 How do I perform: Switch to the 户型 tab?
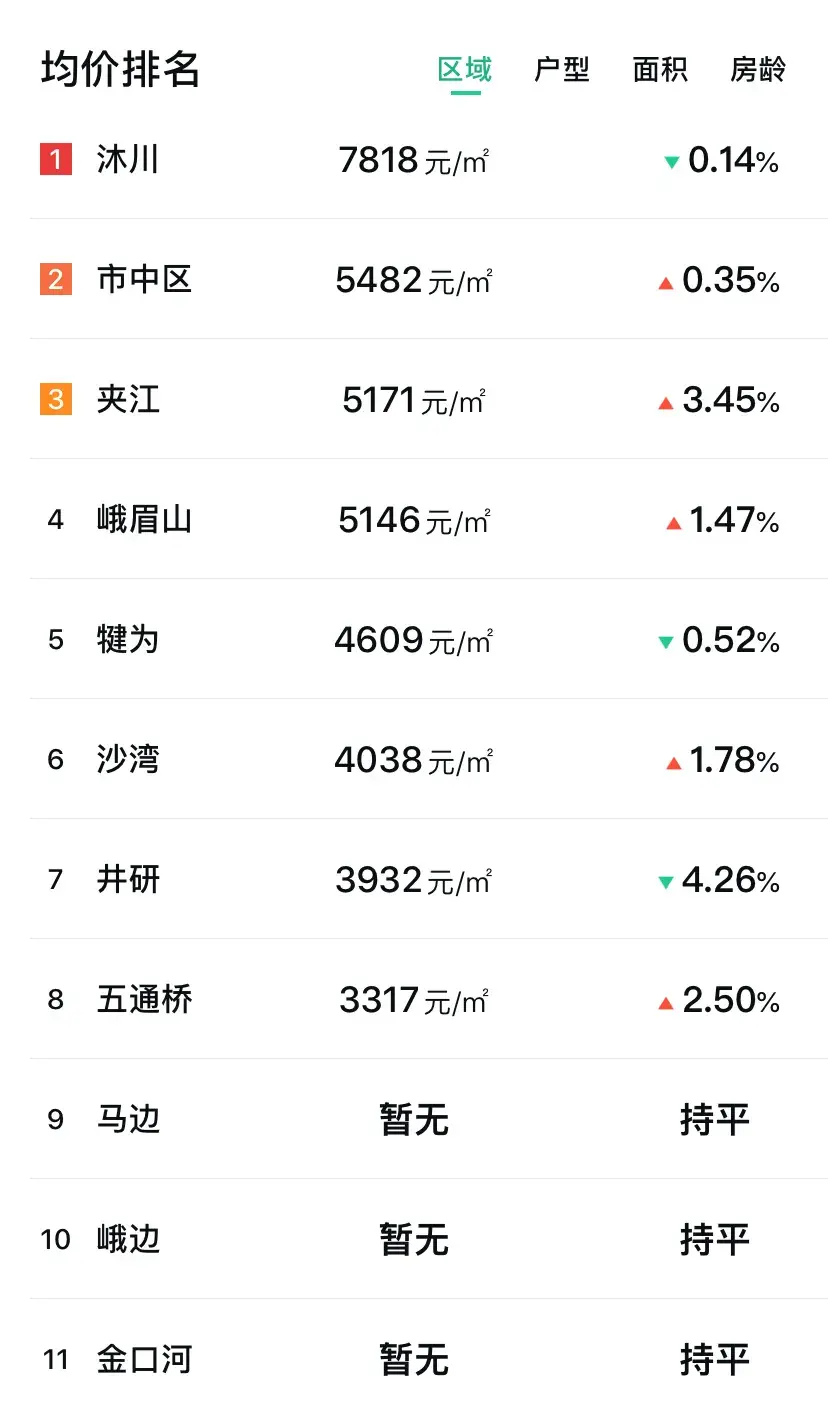click(x=561, y=70)
